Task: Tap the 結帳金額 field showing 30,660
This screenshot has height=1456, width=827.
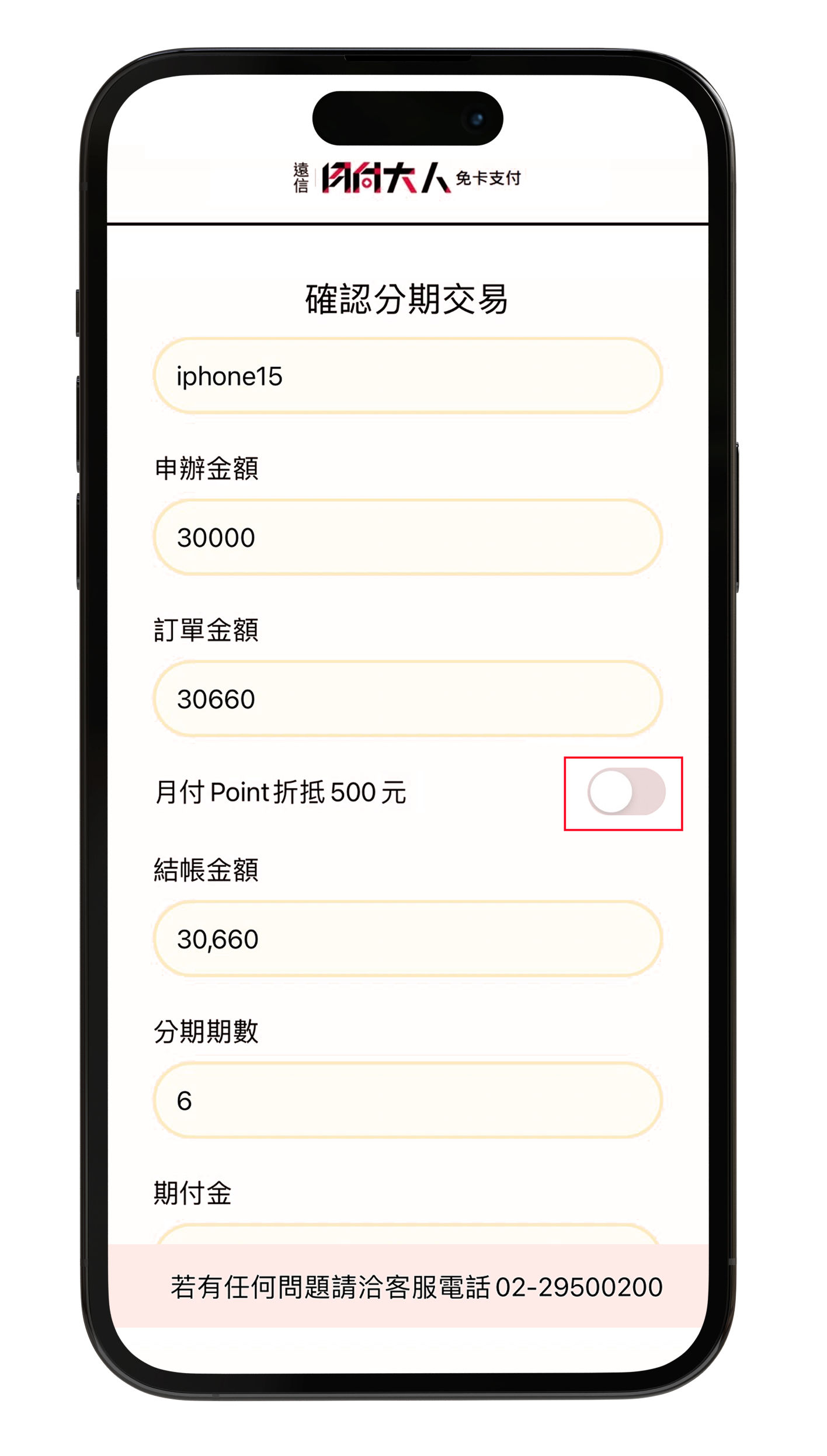Action: (x=408, y=939)
